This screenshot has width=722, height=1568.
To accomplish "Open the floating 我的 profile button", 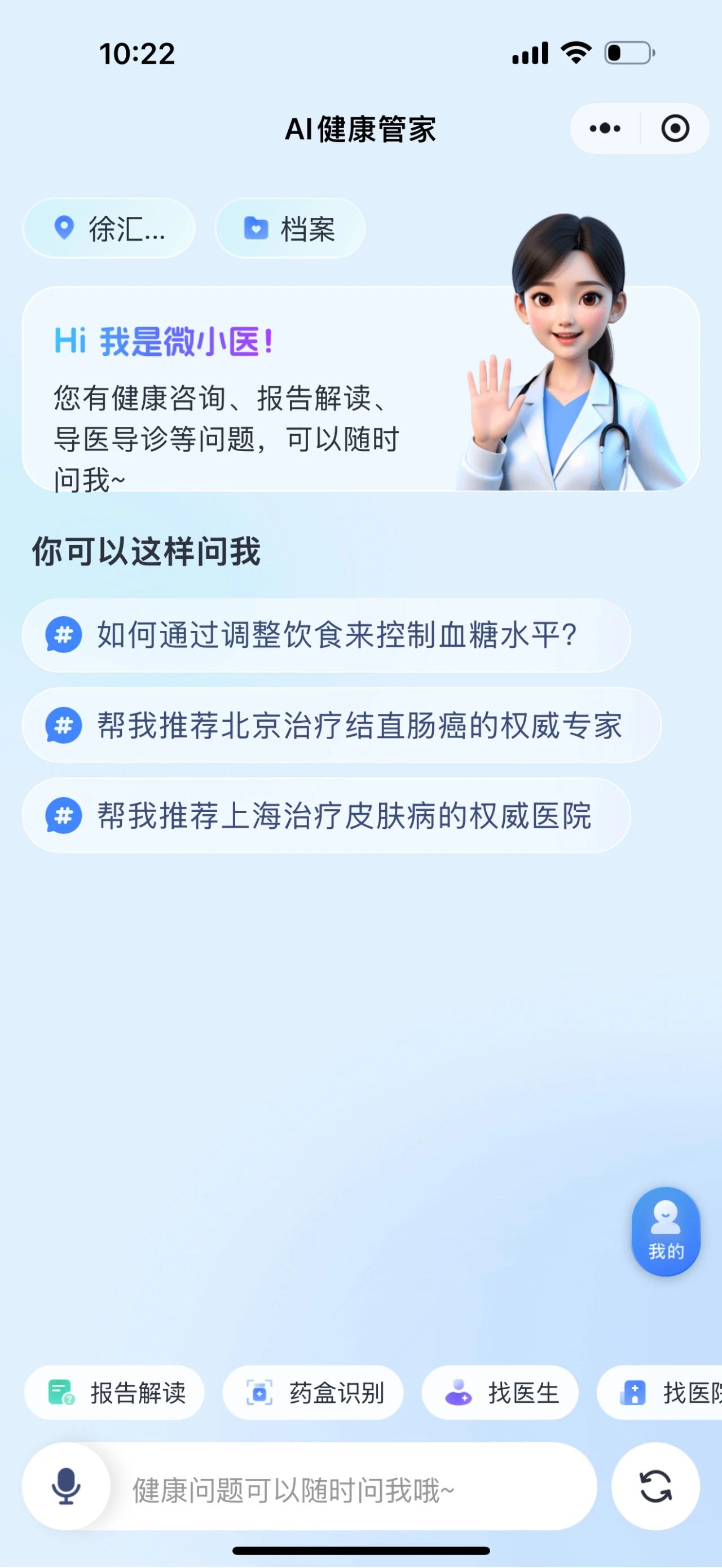I will pyautogui.click(x=666, y=1231).
